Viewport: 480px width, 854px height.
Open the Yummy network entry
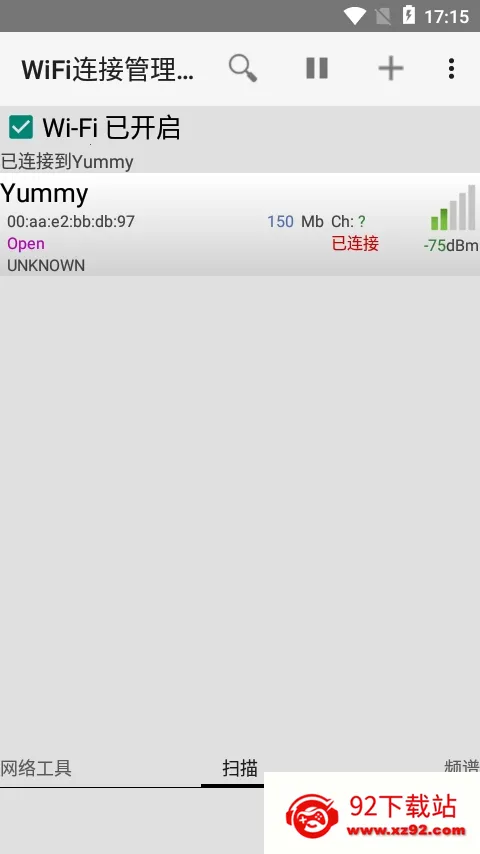[240, 224]
